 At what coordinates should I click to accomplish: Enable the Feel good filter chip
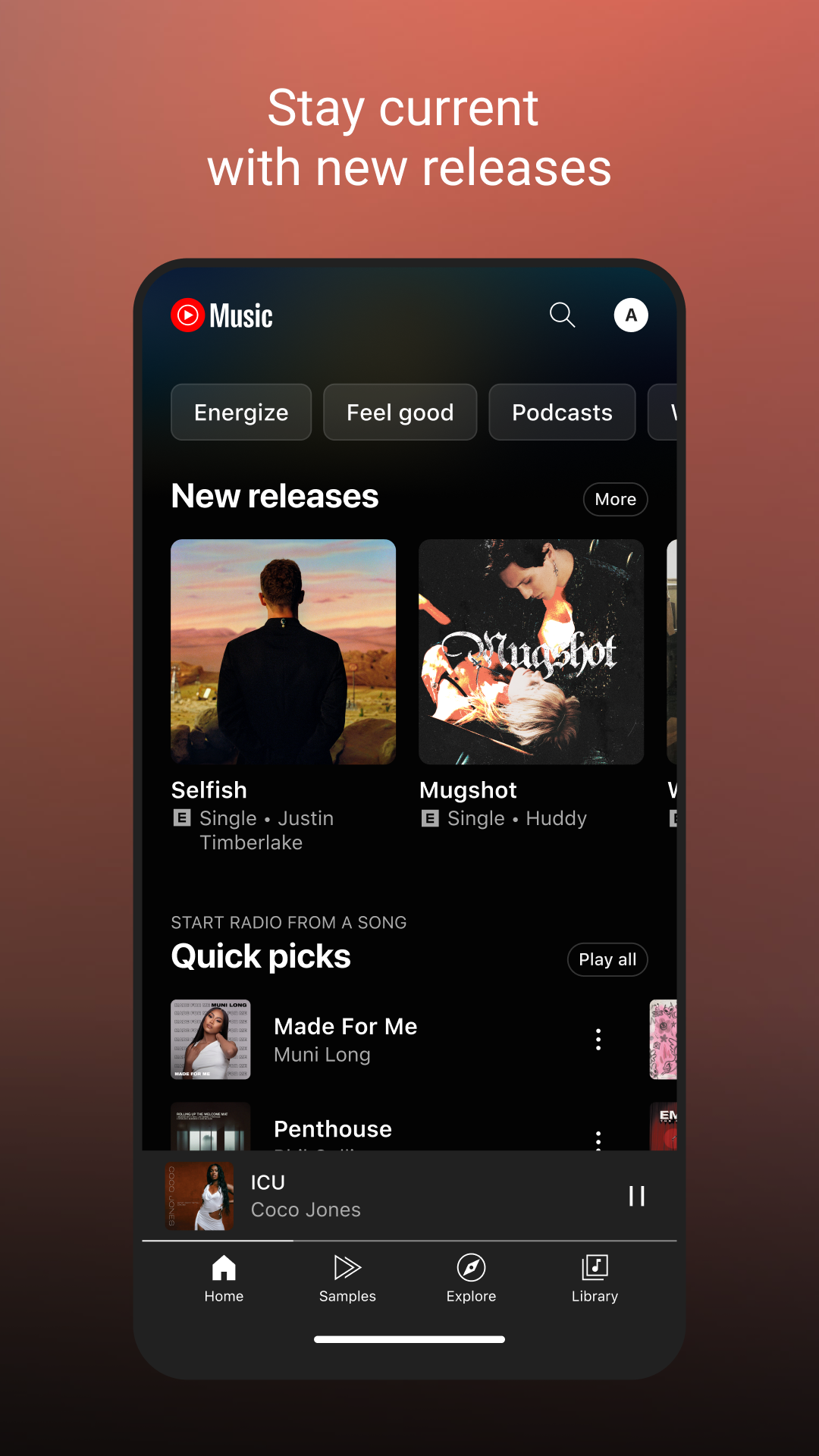pos(400,412)
